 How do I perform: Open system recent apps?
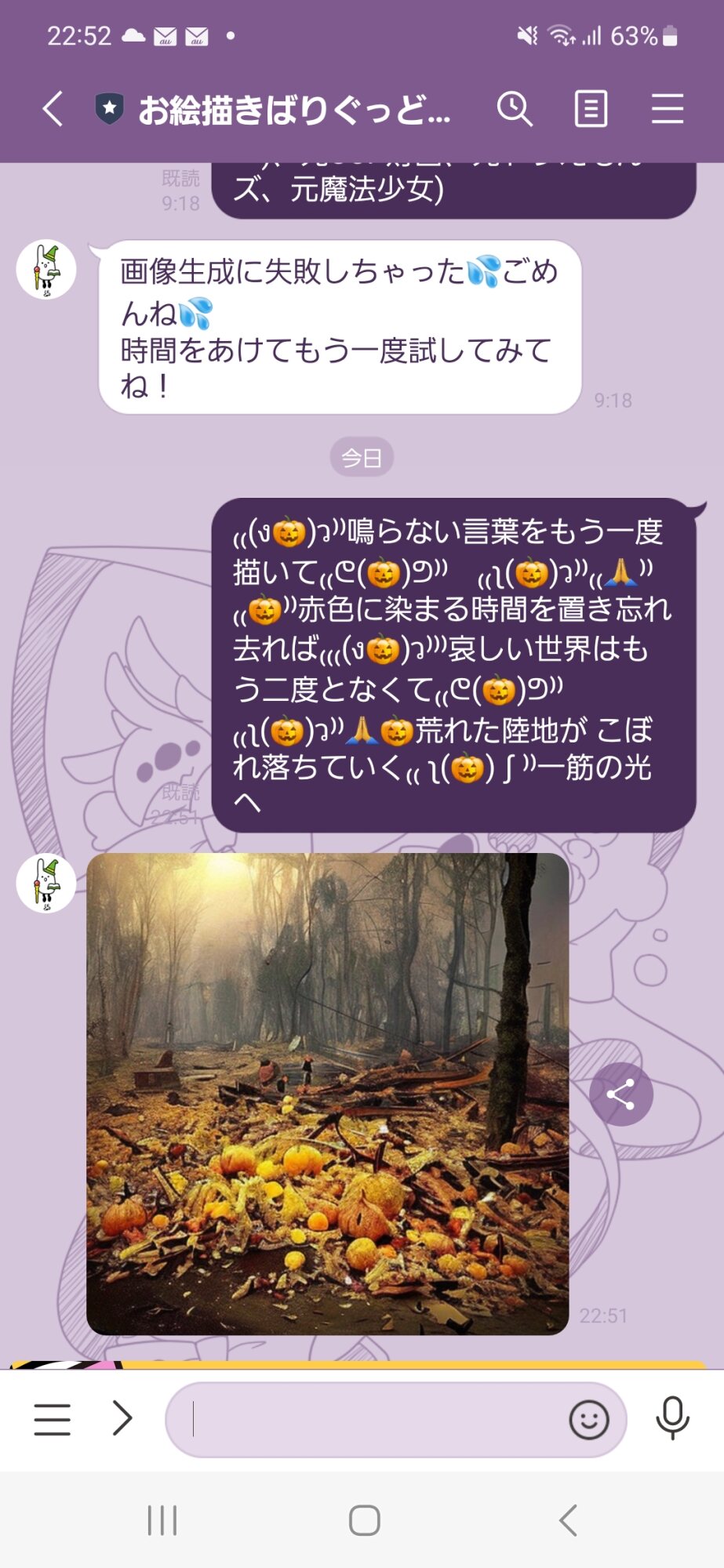click(x=162, y=1520)
